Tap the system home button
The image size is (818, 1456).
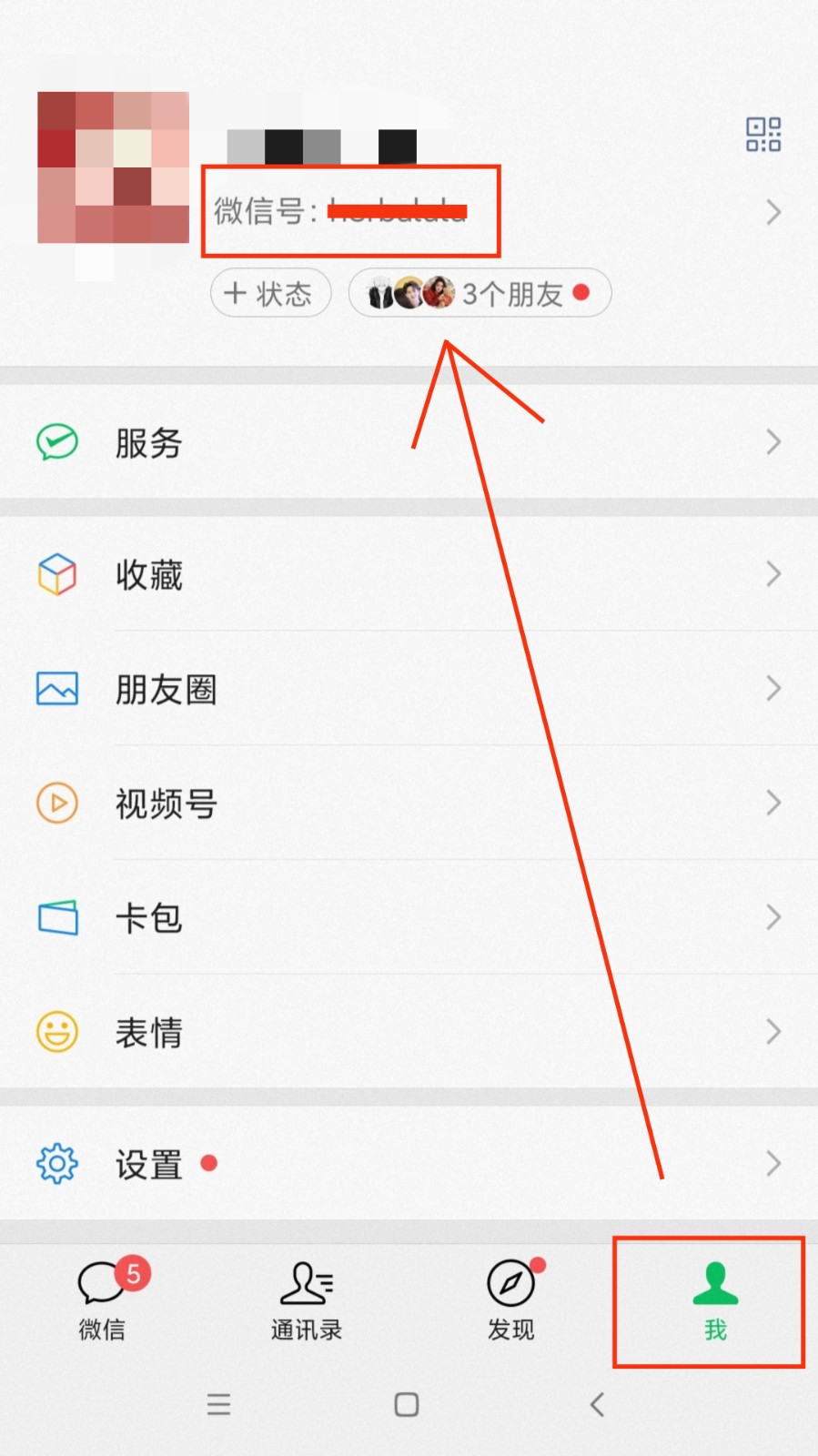pyautogui.click(x=407, y=1404)
